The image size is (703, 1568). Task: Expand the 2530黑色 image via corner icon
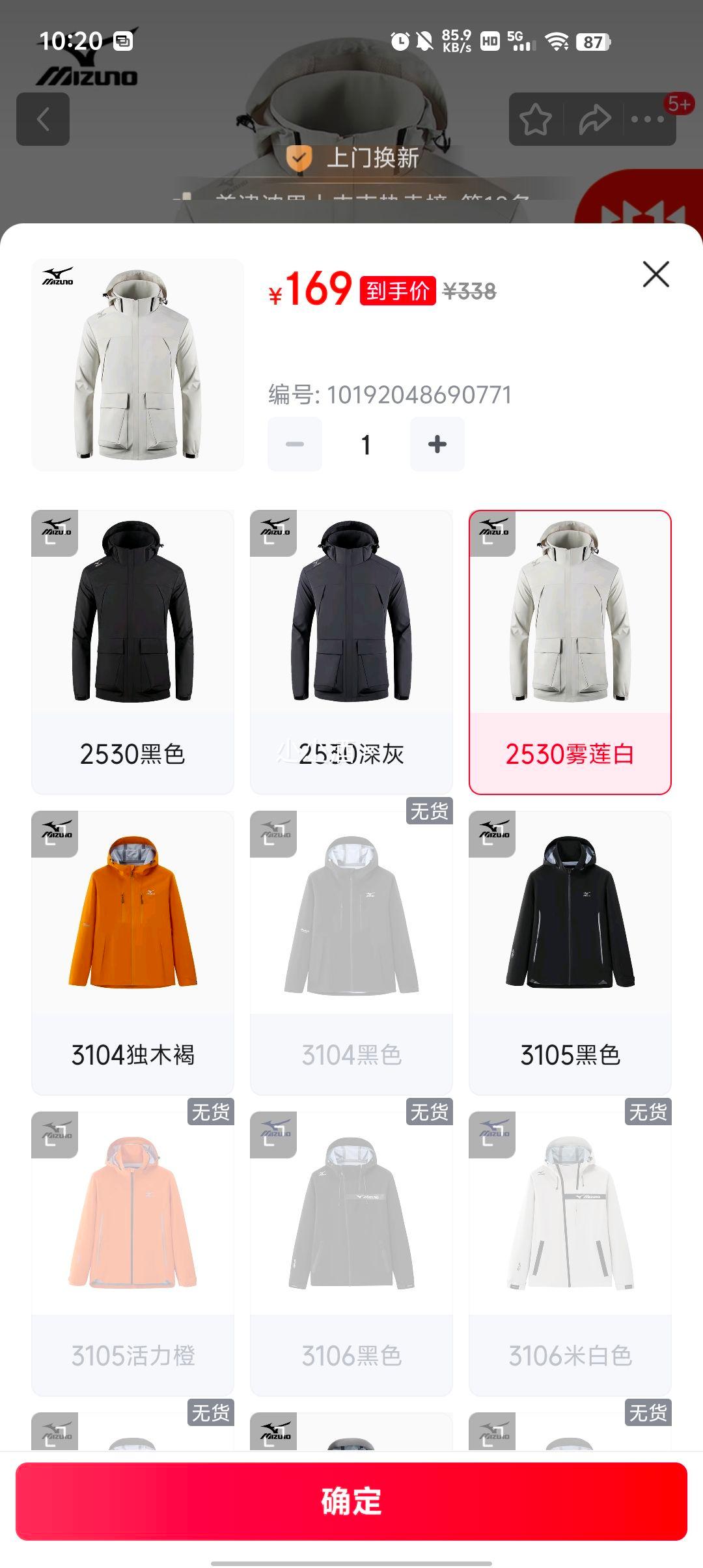(55, 533)
